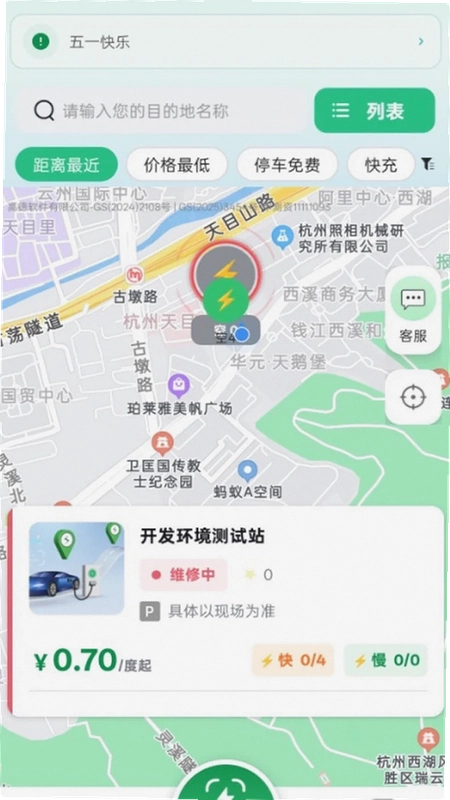Screen dimensions: 450x800
Task: Open the 开发环境测试站 station card
Action: click(225, 611)
